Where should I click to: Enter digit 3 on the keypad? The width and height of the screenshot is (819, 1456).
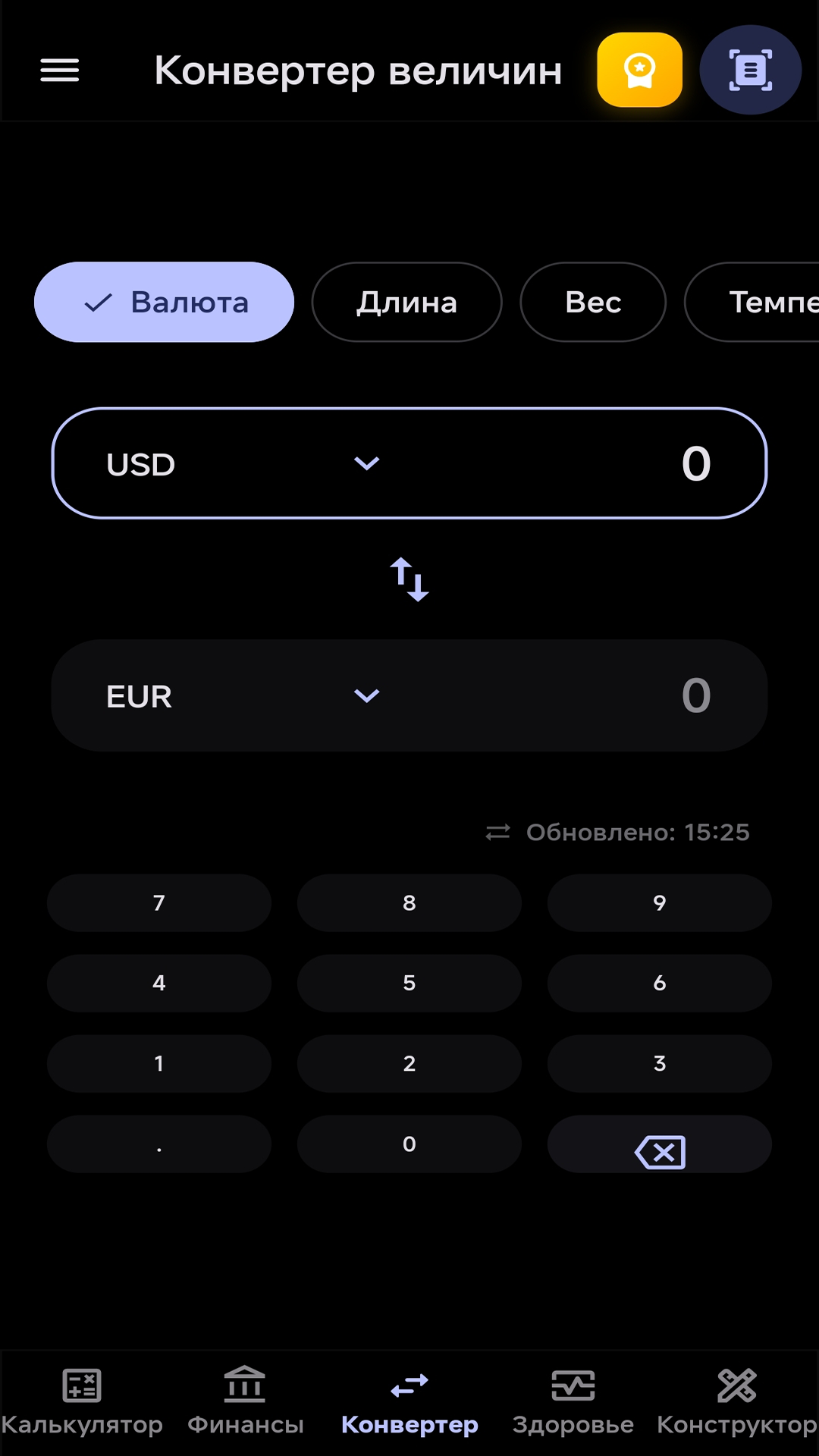click(x=660, y=1063)
